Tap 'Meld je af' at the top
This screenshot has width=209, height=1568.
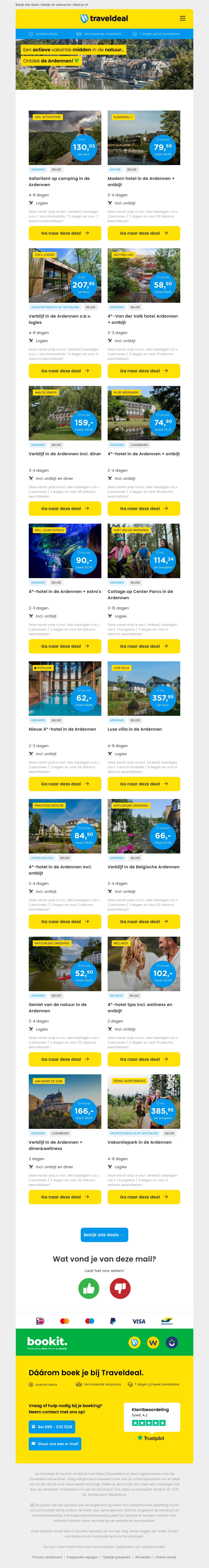tap(80, 4)
